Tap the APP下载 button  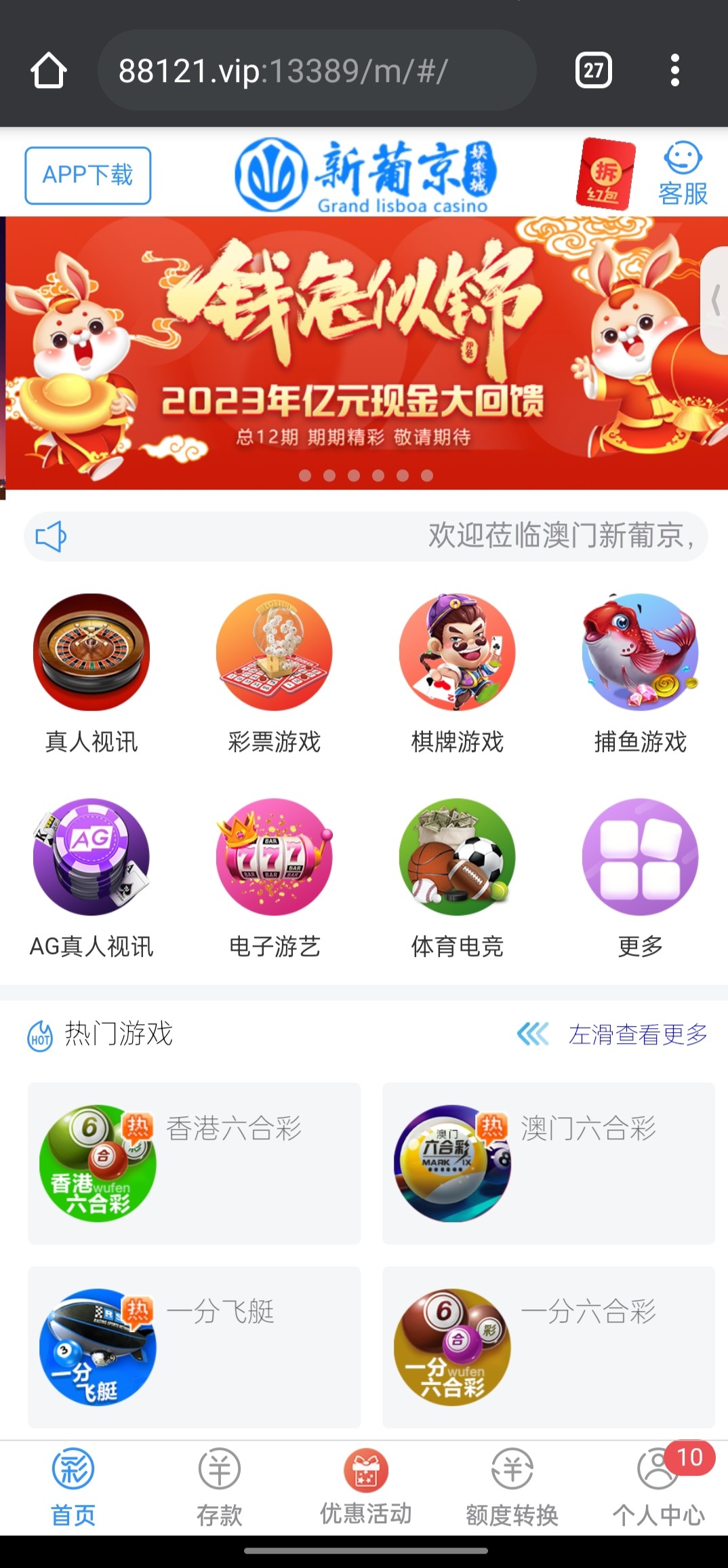point(88,175)
